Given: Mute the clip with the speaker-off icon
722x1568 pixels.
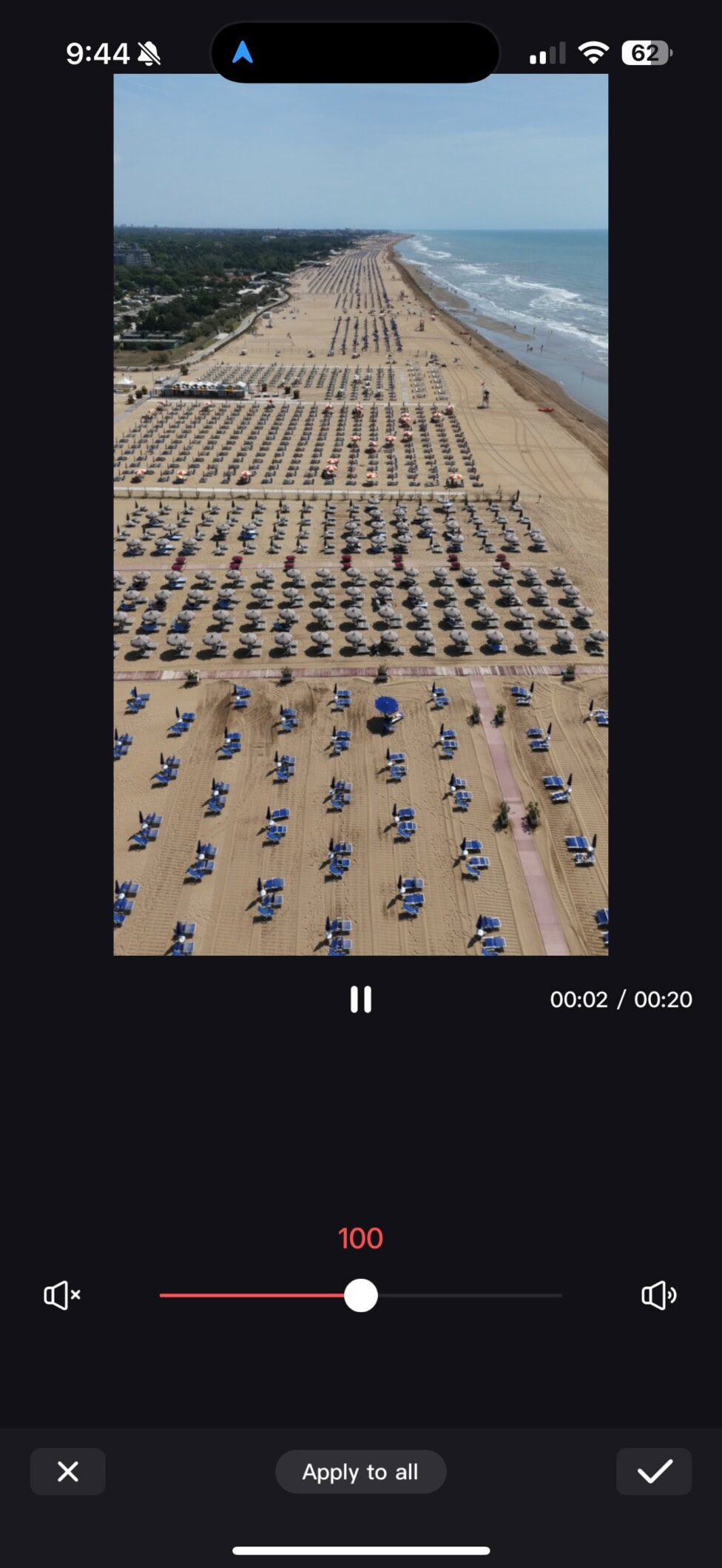Looking at the screenshot, I should pyautogui.click(x=62, y=1295).
